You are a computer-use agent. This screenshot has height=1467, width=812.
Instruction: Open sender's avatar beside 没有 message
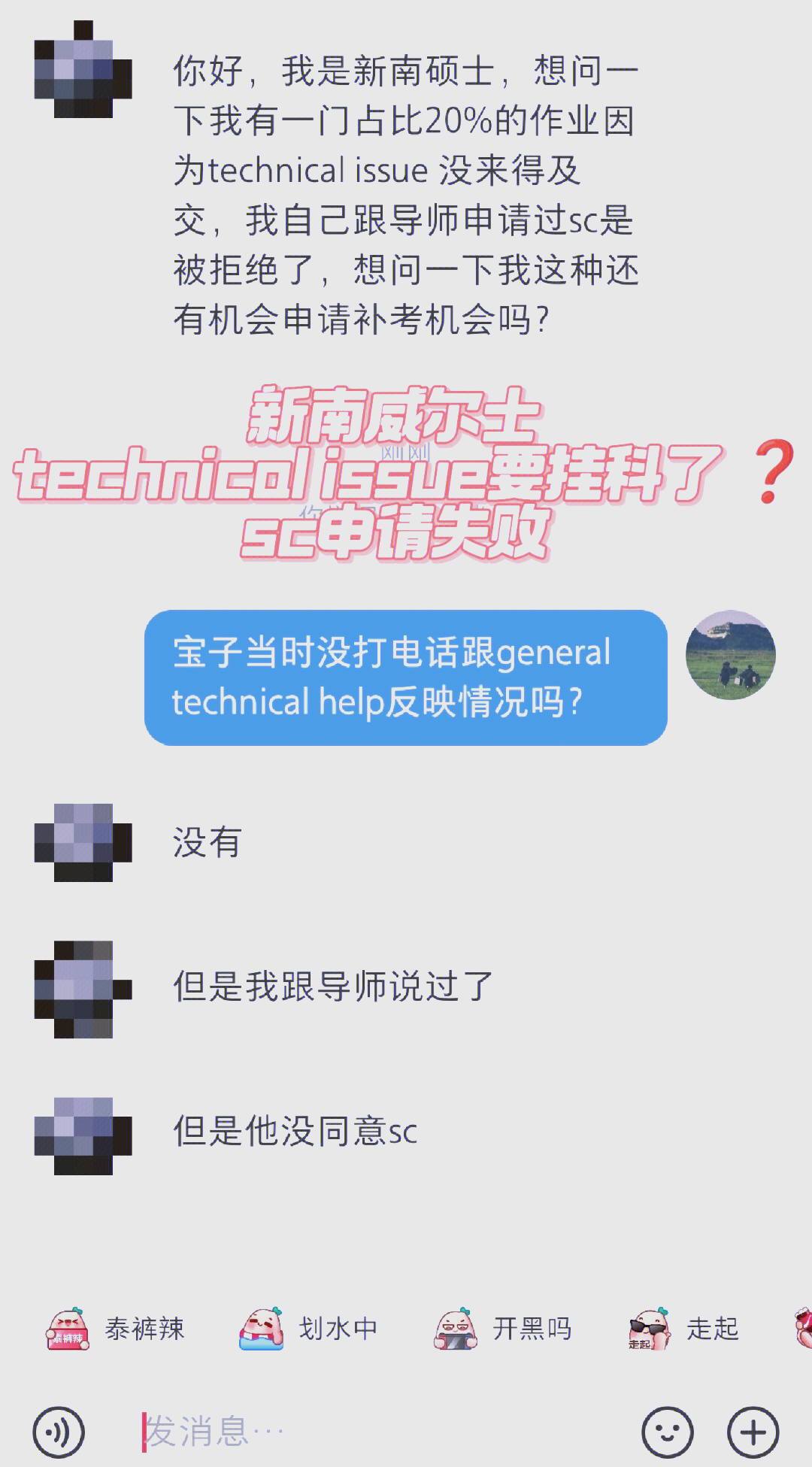coord(83,842)
